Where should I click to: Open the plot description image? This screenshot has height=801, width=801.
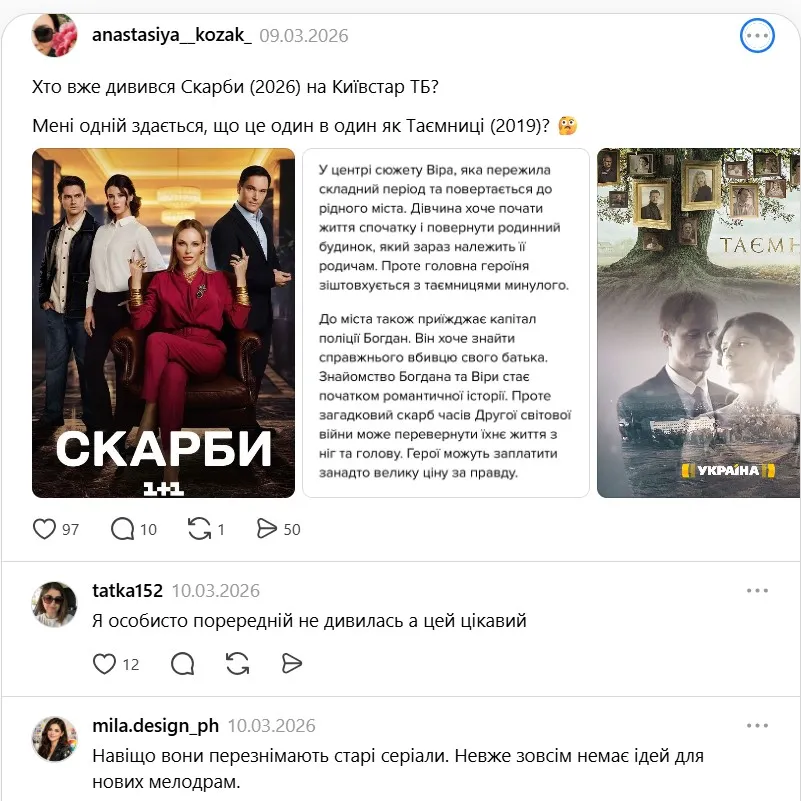click(x=445, y=323)
